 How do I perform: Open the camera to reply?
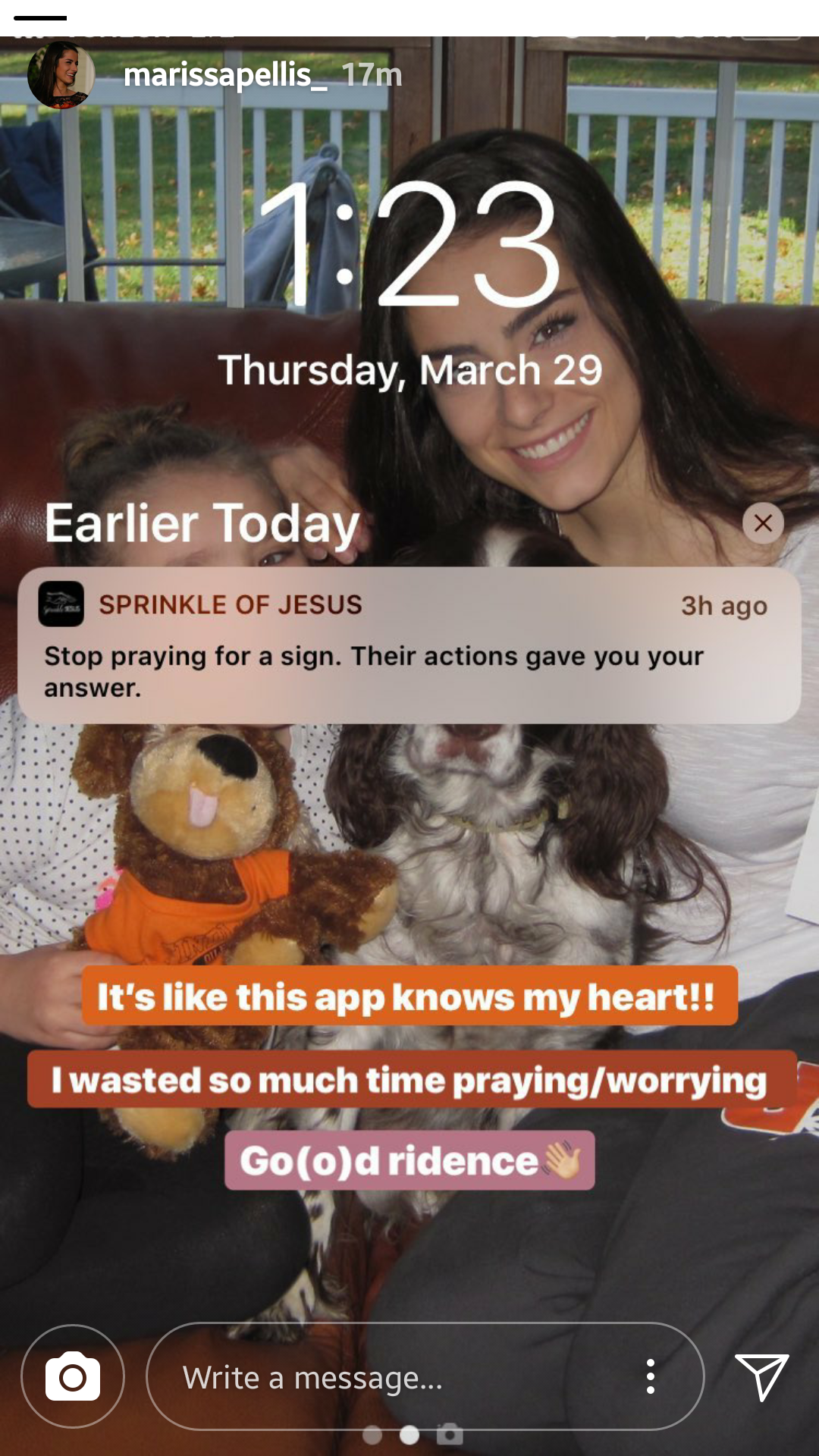[x=73, y=1376]
